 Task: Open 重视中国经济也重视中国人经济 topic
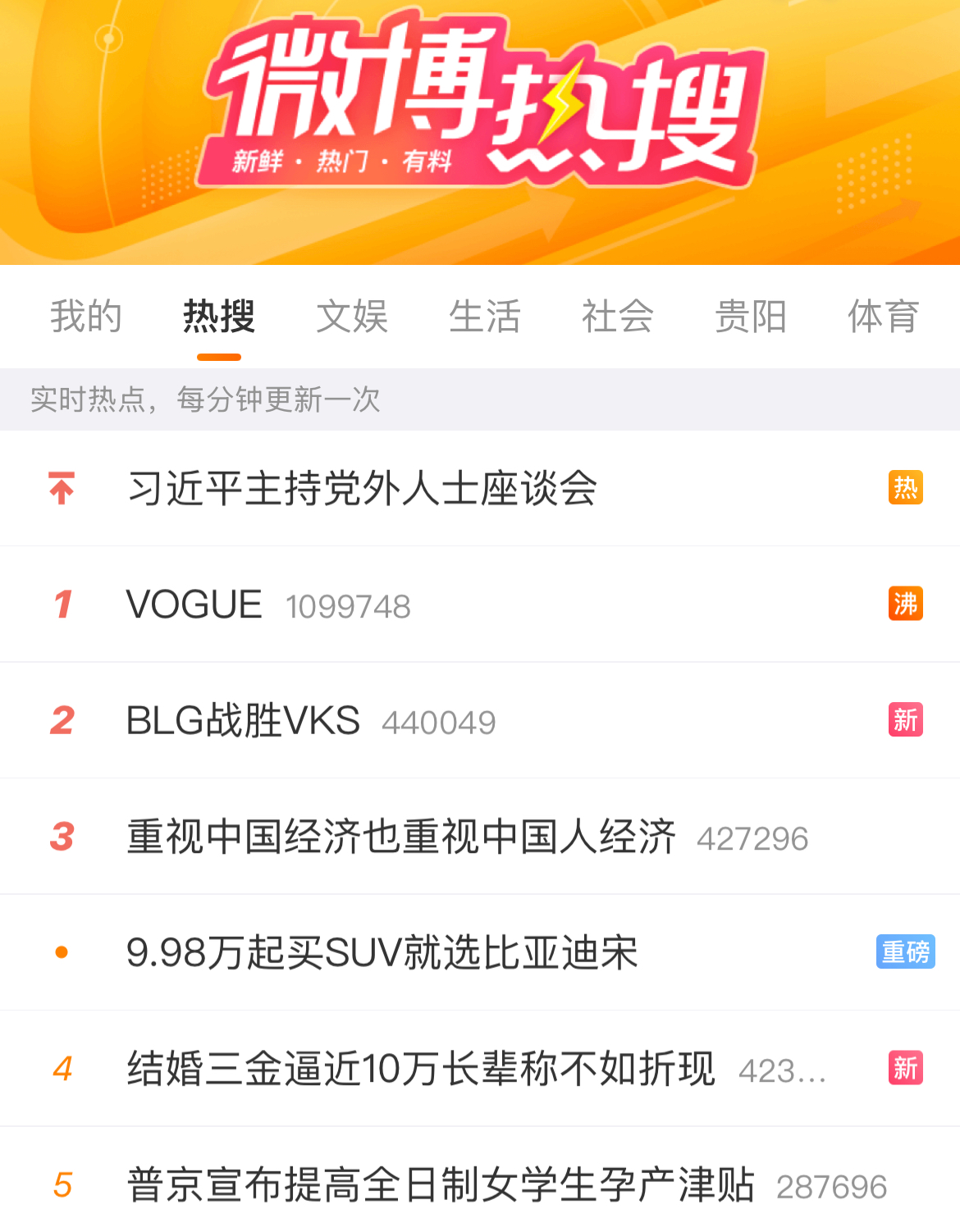tap(401, 837)
